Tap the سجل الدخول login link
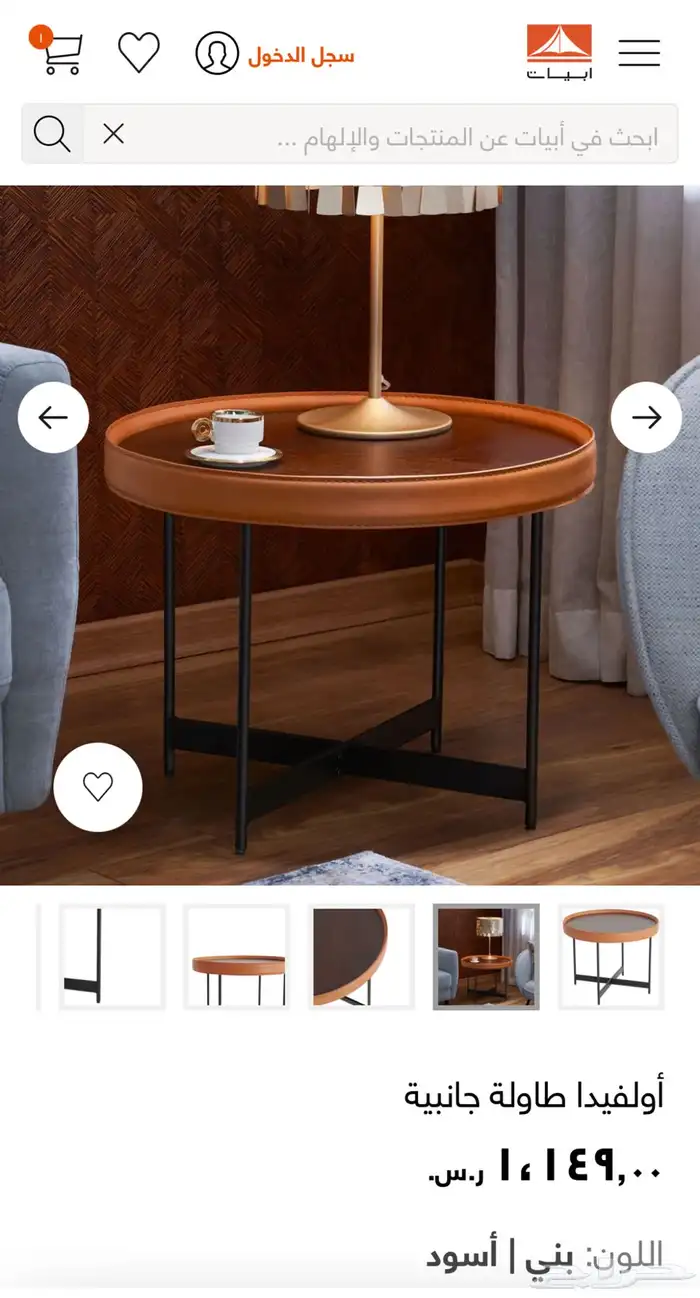The height and width of the screenshot is (1298, 700). tap(301, 54)
